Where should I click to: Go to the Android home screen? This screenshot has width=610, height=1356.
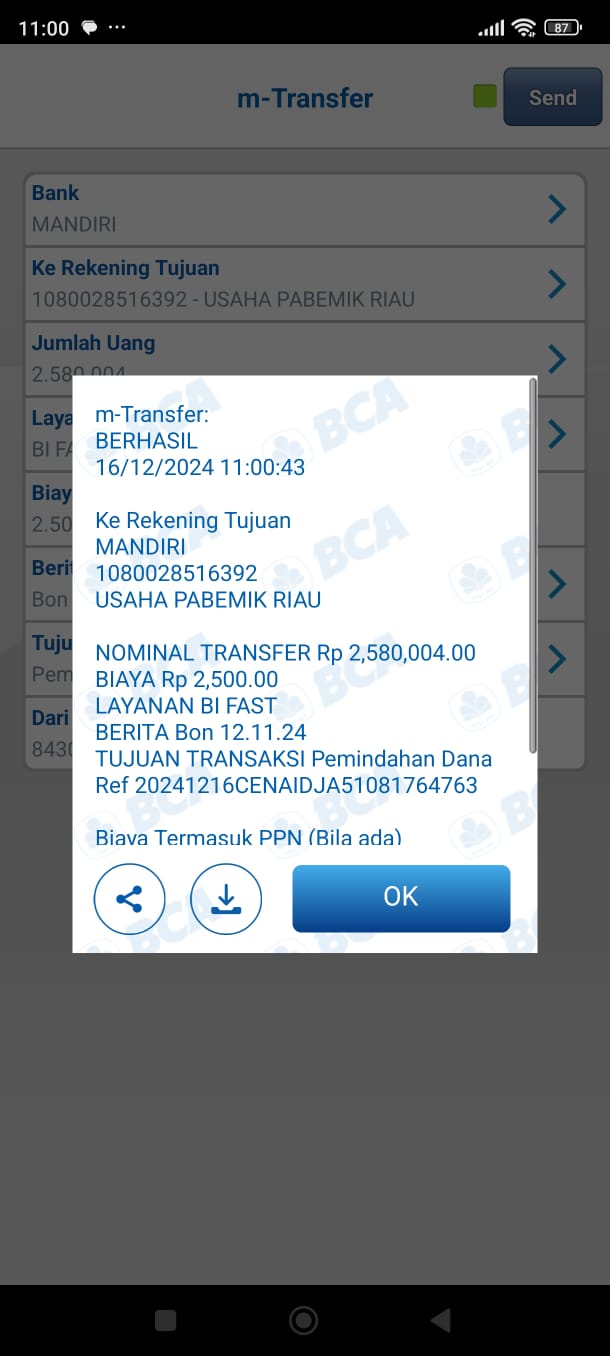[303, 1320]
